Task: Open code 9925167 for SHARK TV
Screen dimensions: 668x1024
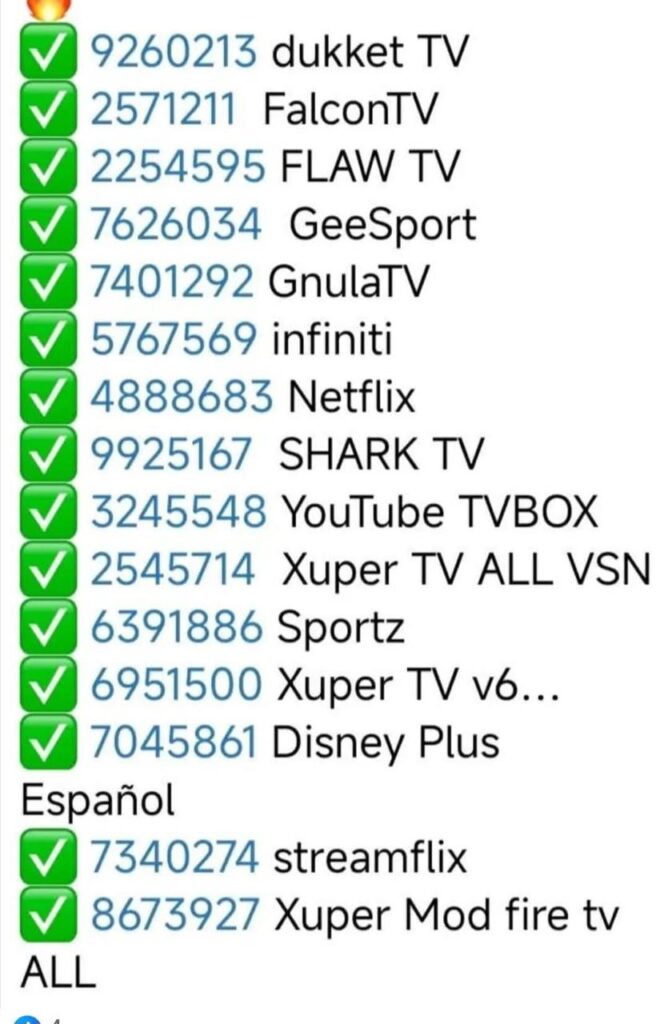Action: pyautogui.click(x=171, y=455)
